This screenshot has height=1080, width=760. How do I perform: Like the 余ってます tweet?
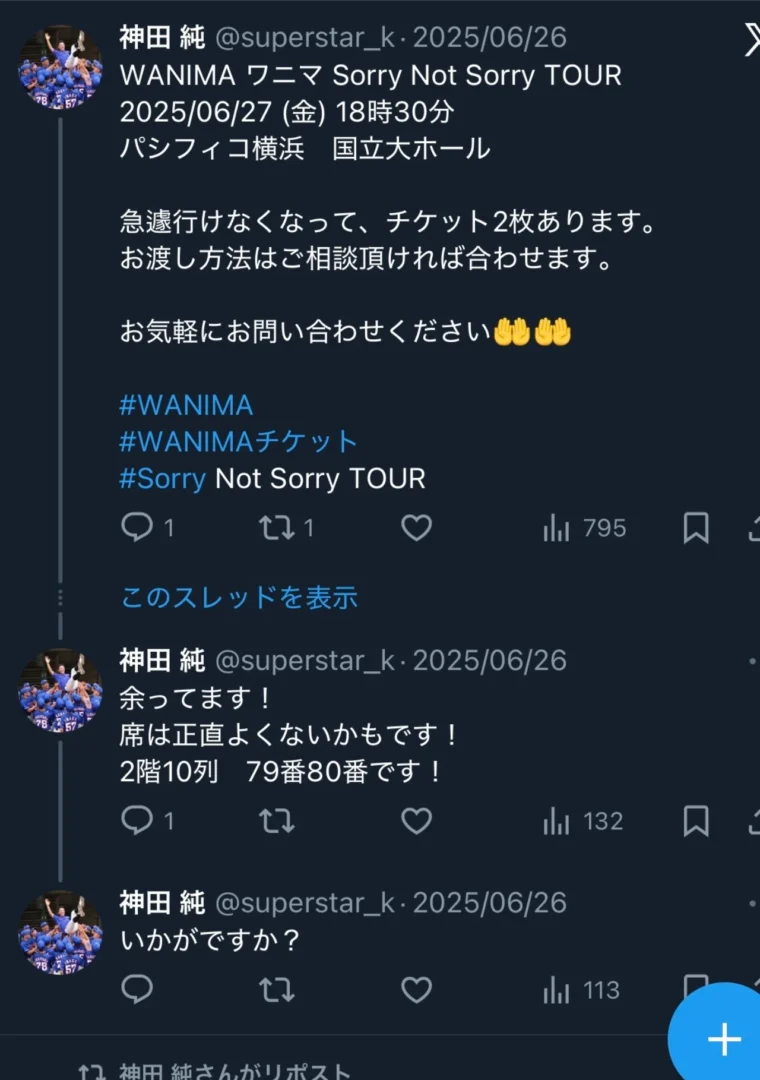click(416, 821)
